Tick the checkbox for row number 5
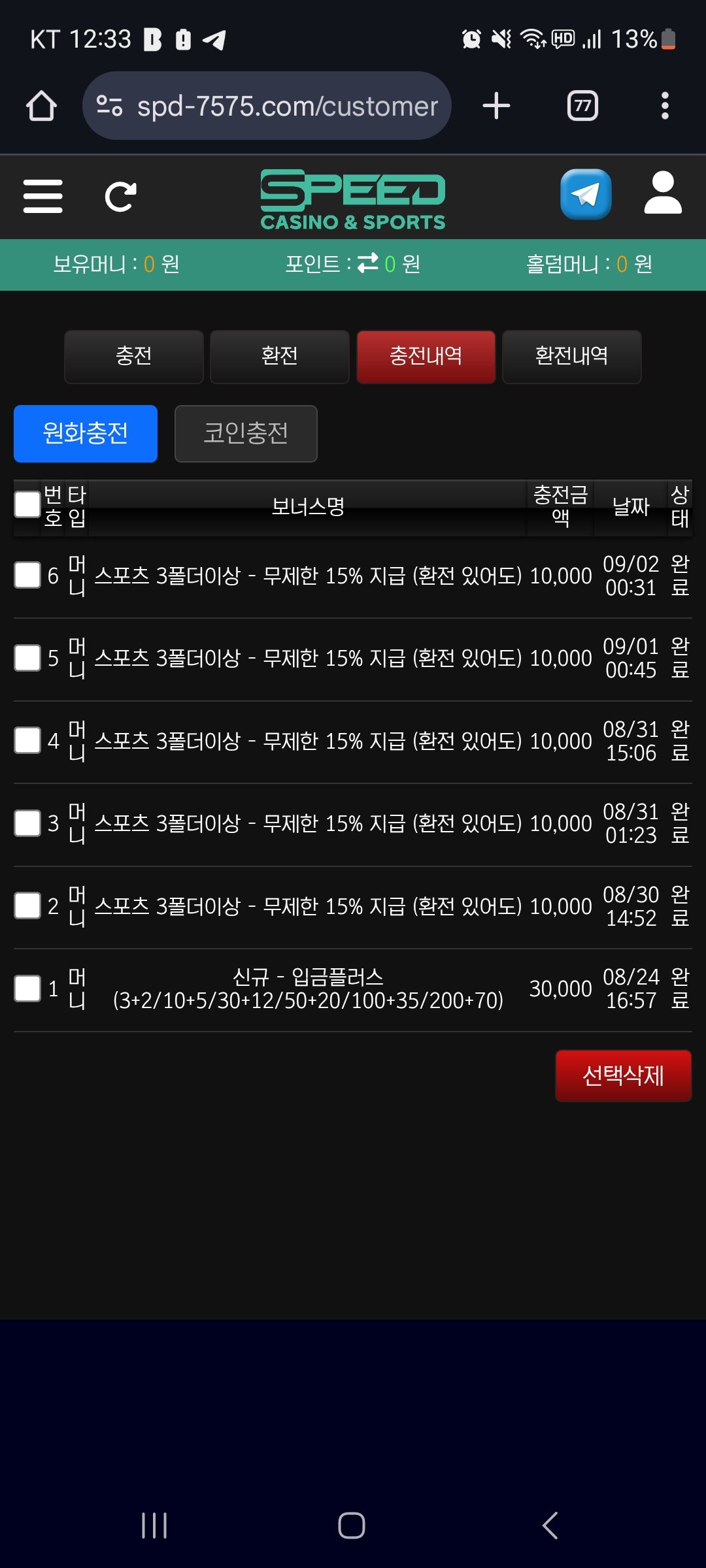This screenshot has width=706, height=1568. 27,658
